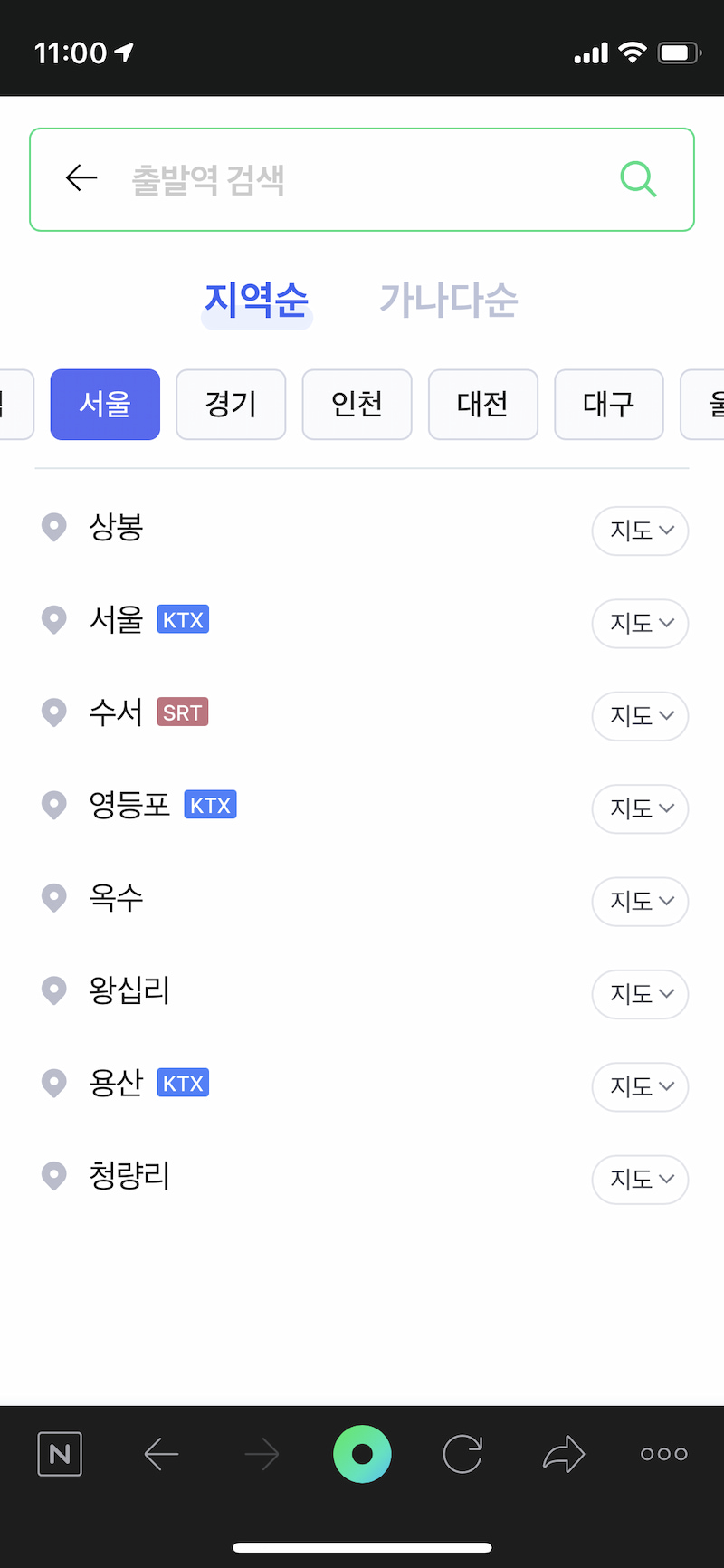Choose 수서 SRT station
Image resolution: width=724 pixels, height=1568 pixels.
pyautogui.click(x=118, y=712)
